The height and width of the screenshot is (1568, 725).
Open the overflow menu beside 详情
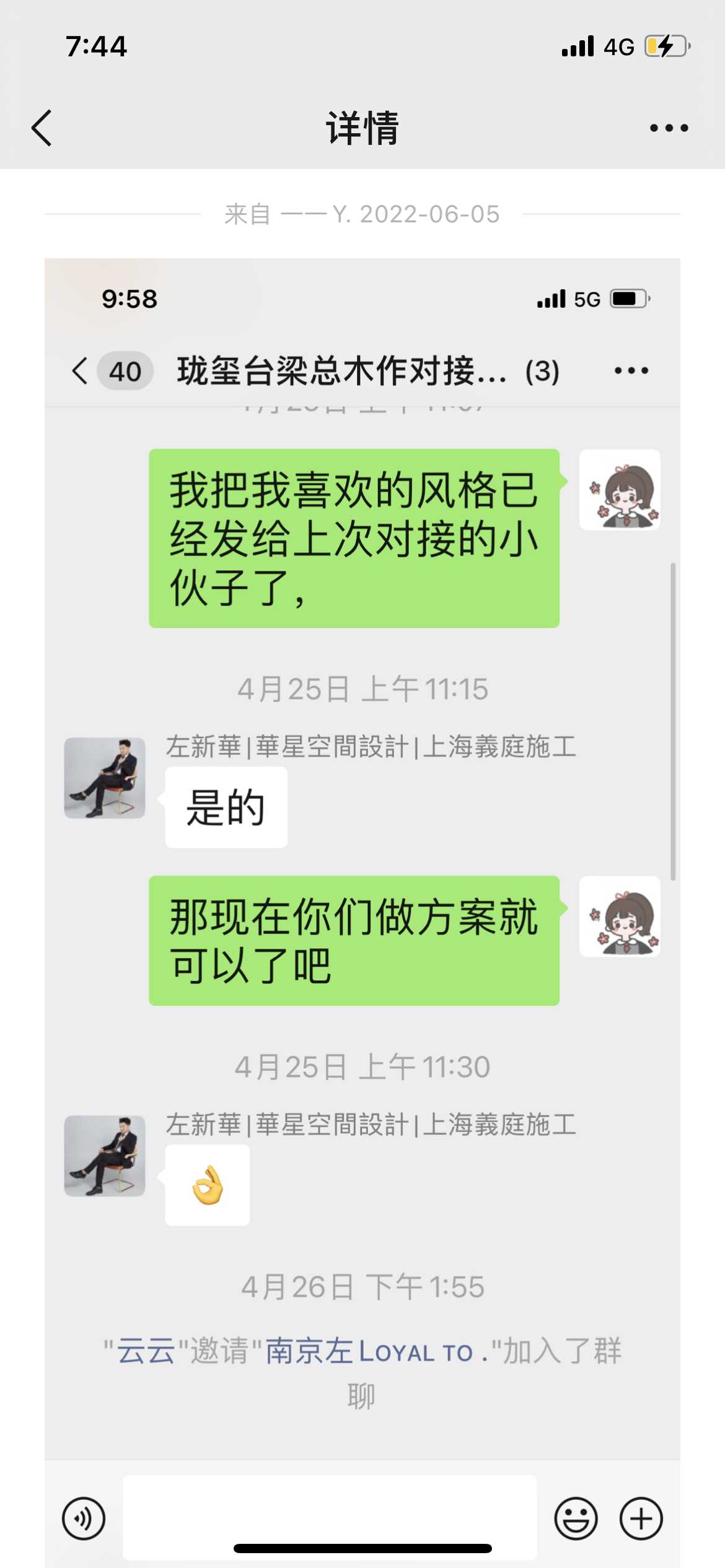pyautogui.click(x=669, y=128)
